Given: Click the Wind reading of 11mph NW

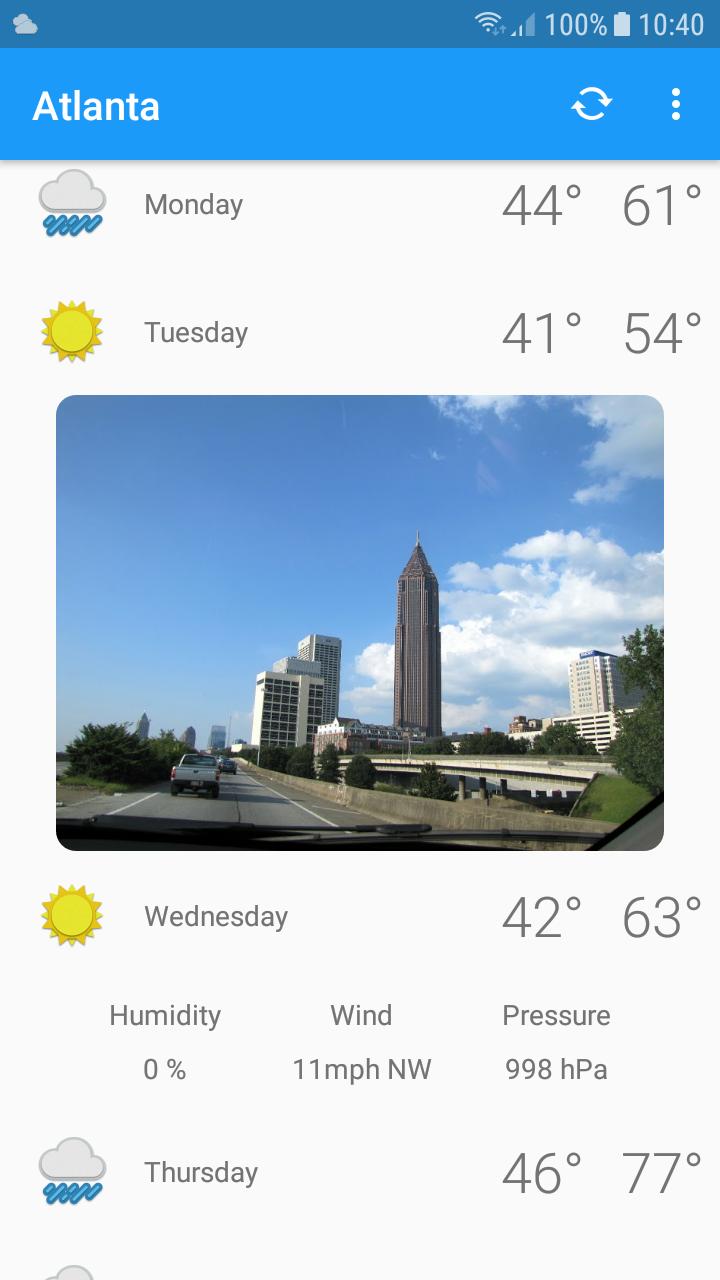Looking at the screenshot, I should coord(361,1068).
